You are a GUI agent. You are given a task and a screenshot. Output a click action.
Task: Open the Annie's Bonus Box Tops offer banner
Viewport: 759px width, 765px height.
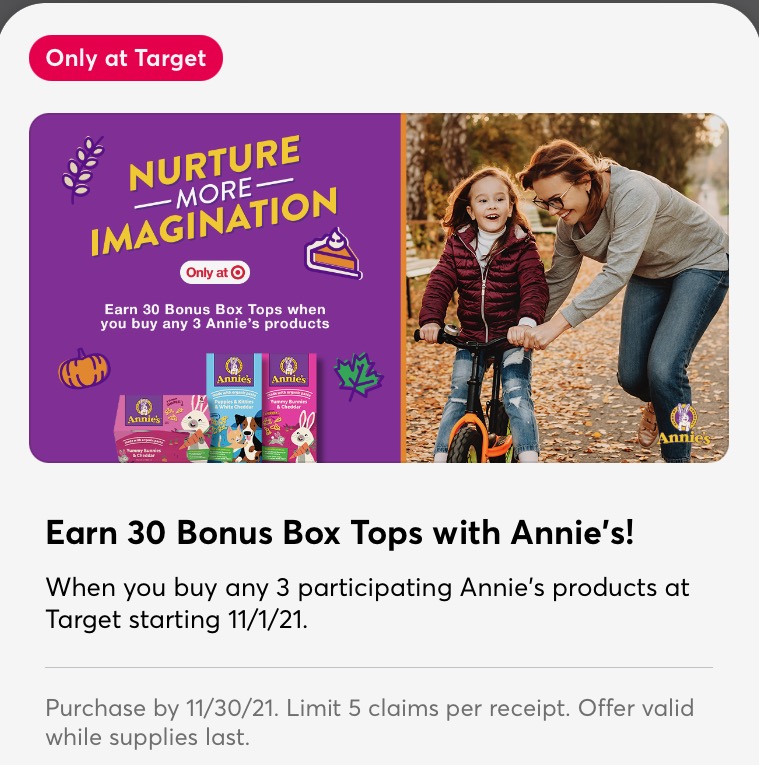[378, 288]
